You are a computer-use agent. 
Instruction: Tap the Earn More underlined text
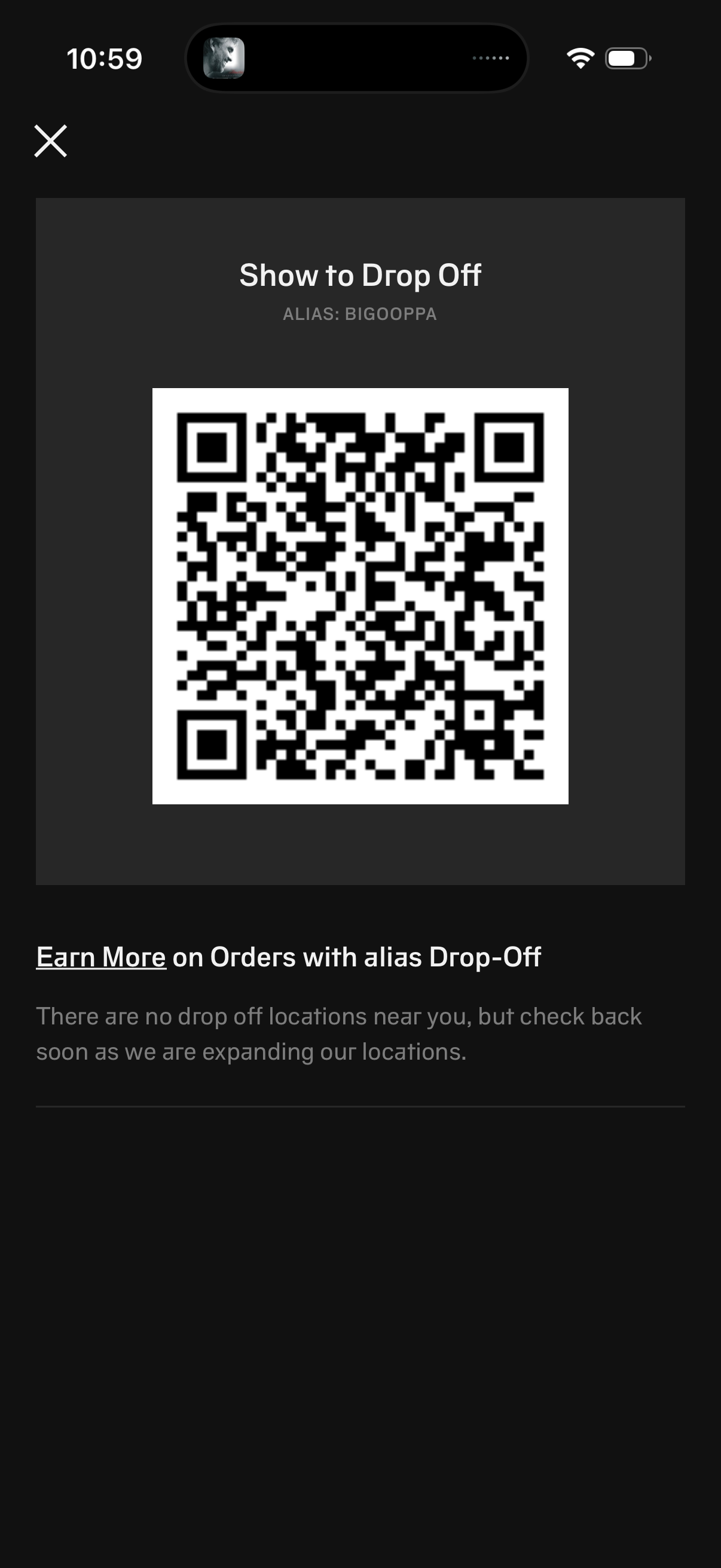pos(101,956)
